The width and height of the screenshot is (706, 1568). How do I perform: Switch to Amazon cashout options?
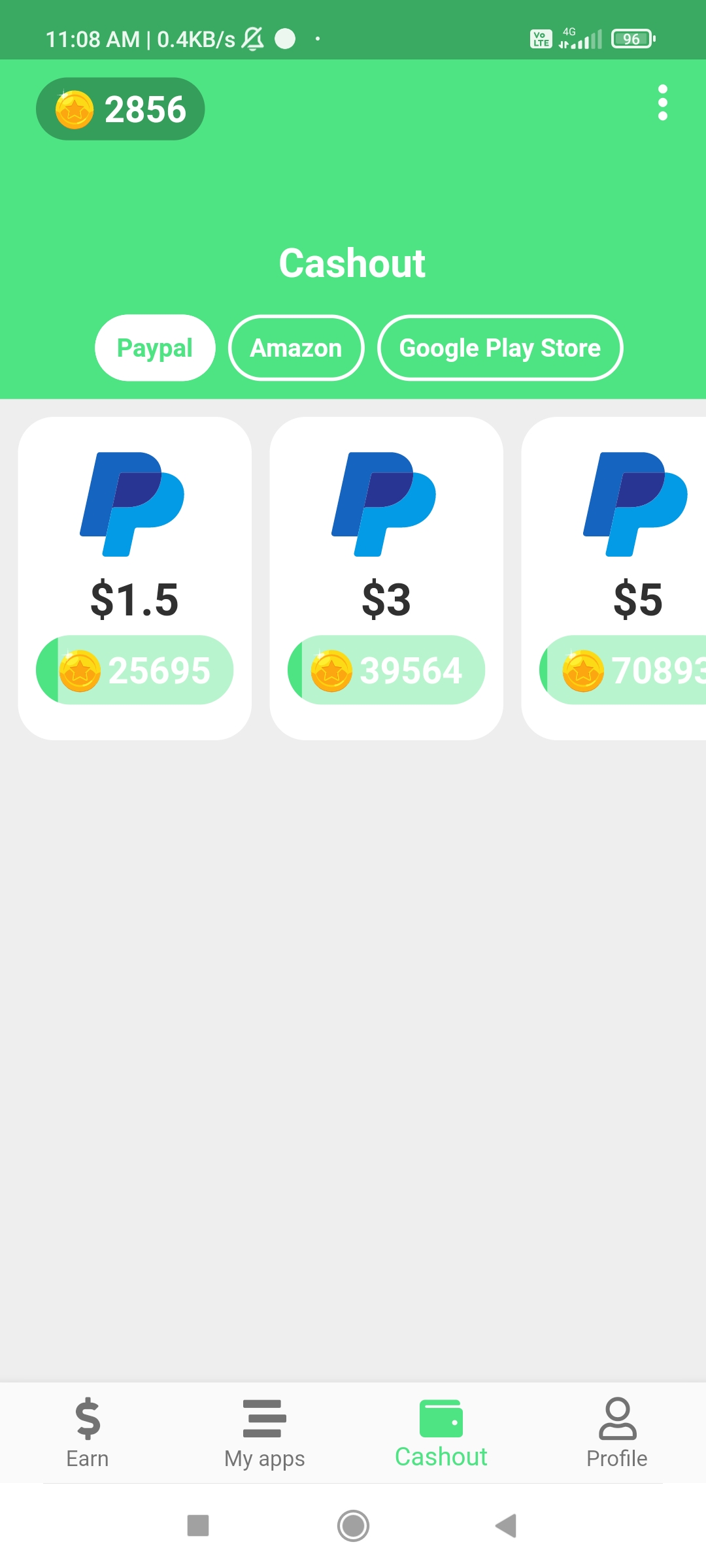click(296, 348)
